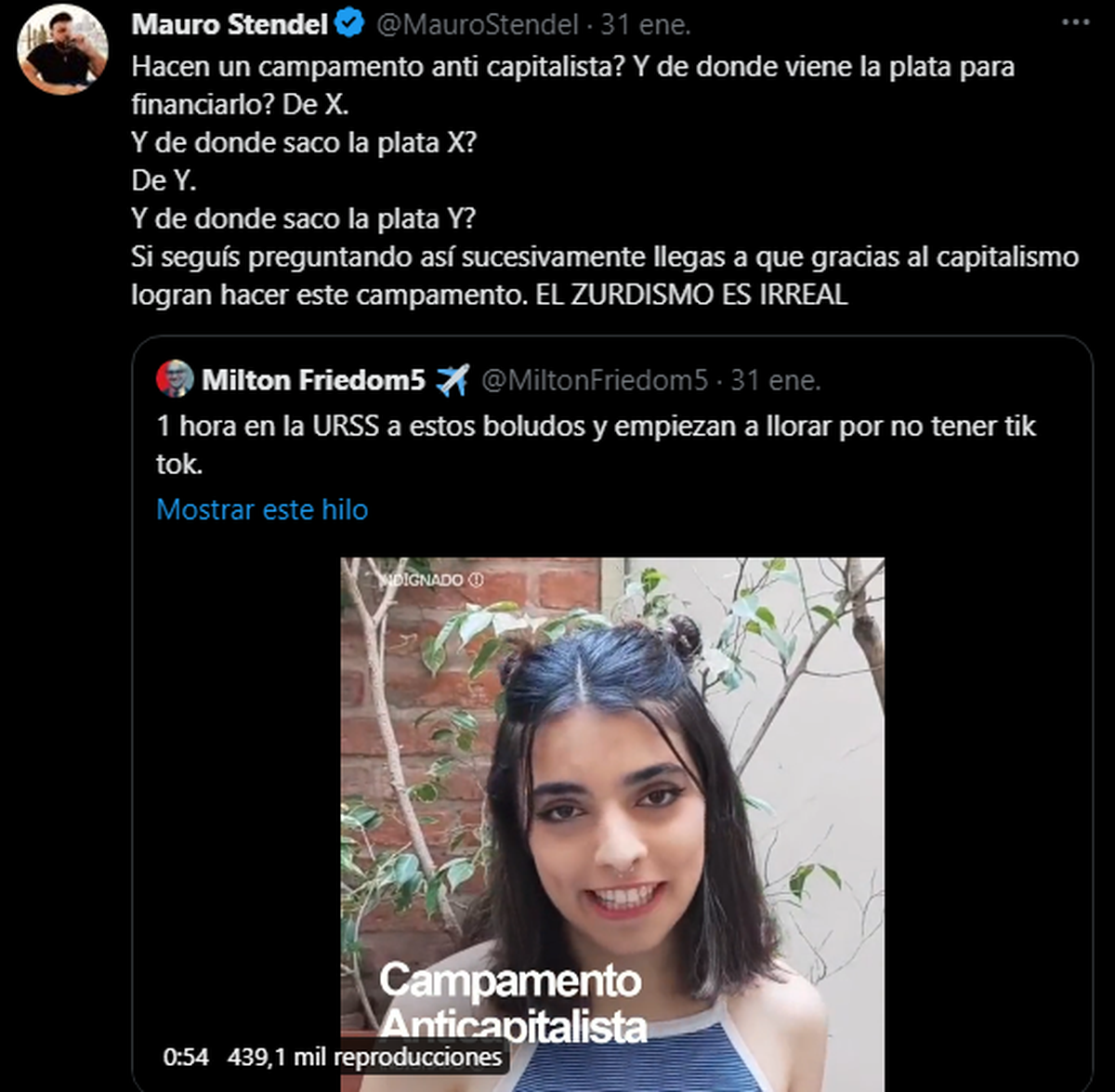
Task: Tap "Mostrar este hilo" link
Action: [x=262, y=509]
